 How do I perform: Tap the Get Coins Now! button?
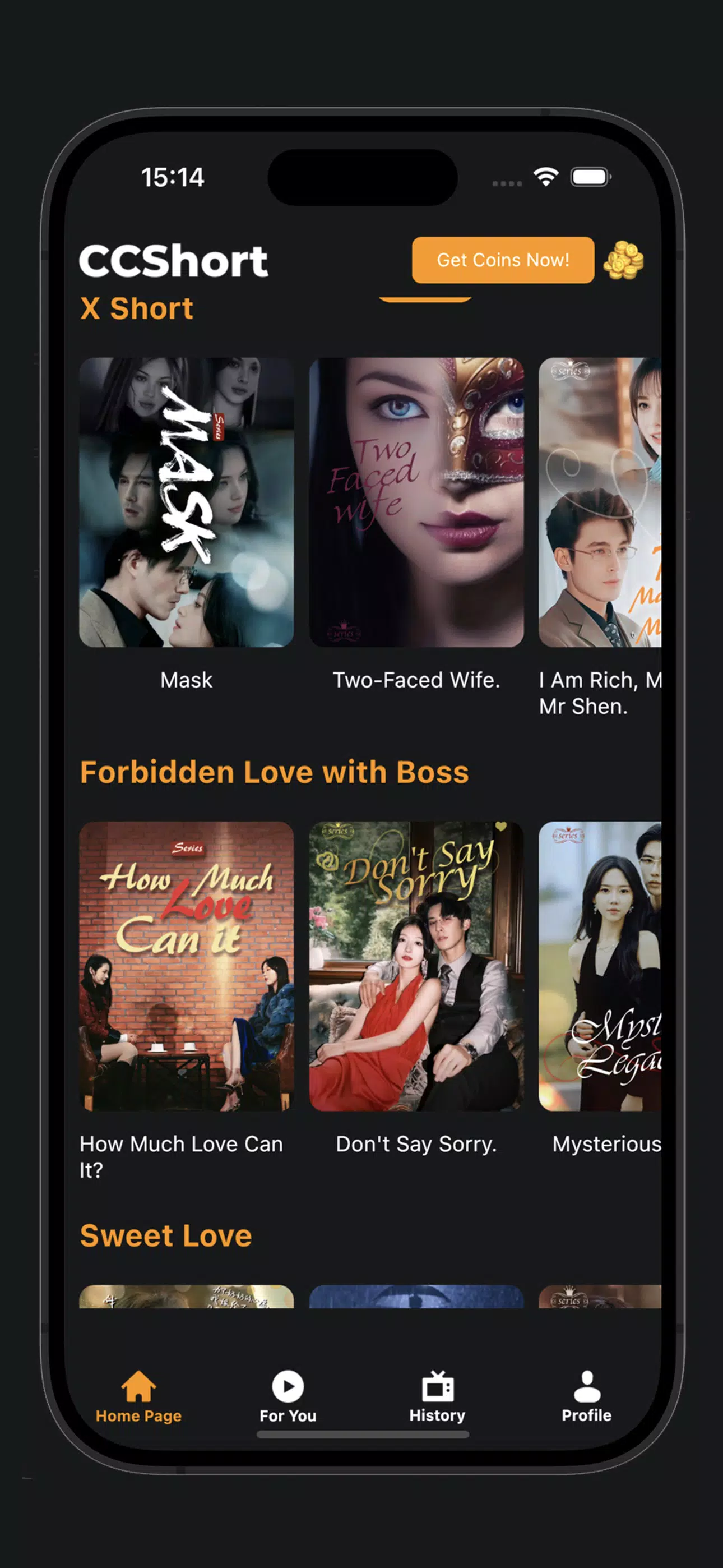(503, 260)
